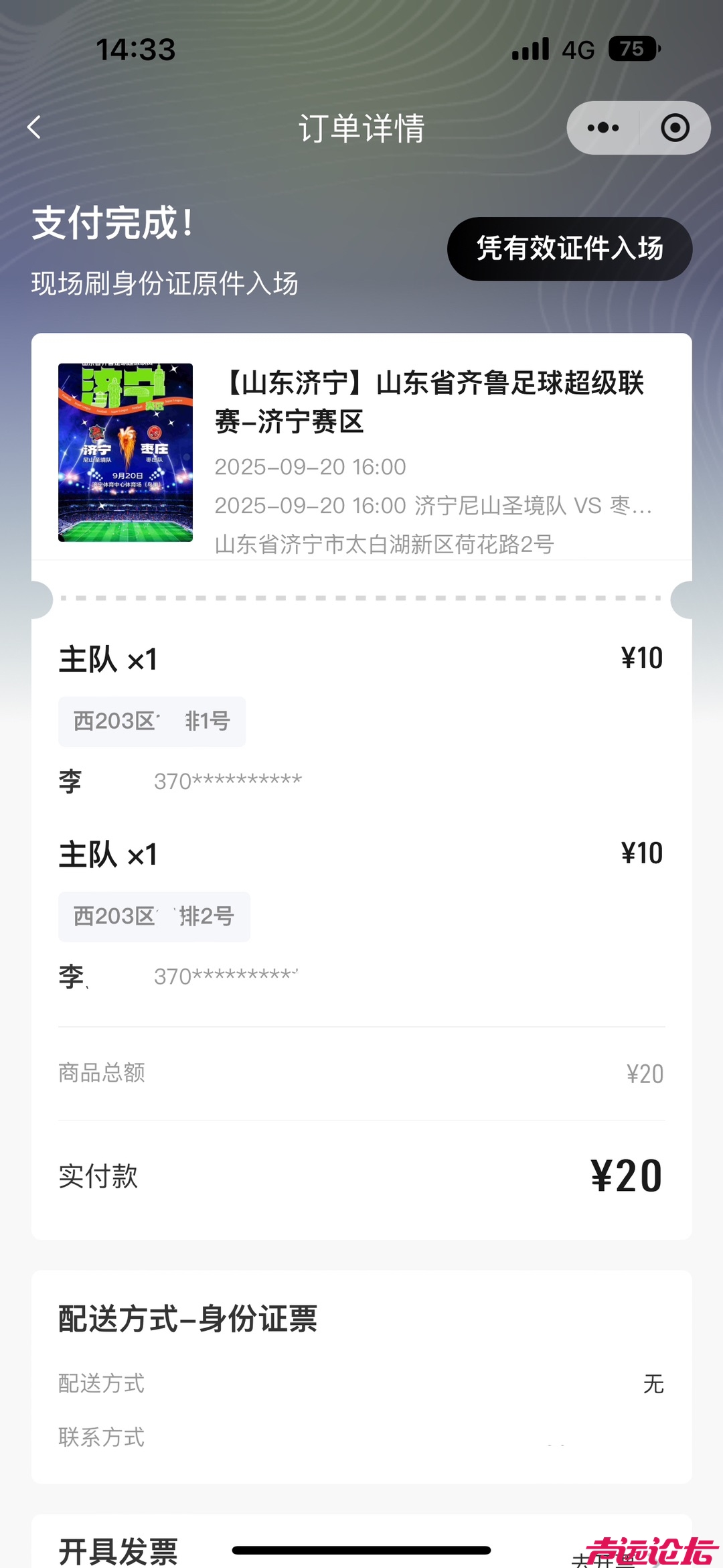Close the mini-program with the circle icon
Image resolution: width=723 pixels, height=1568 pixels.
pos(674,127)
